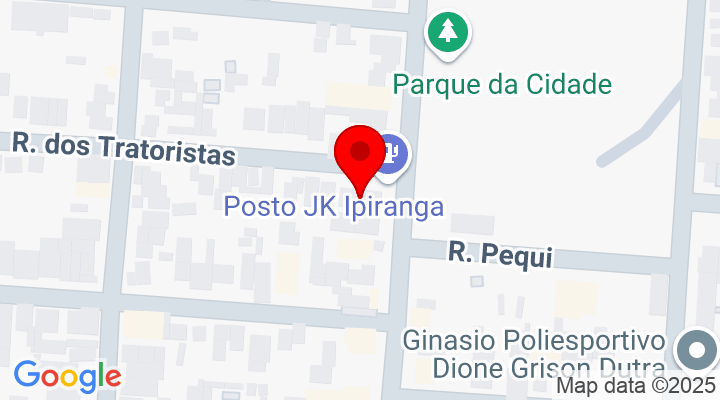Open the Posto JK Ipiranga gas station marker
The width and height of the screenshot is (720, 400).
(391, 154)
